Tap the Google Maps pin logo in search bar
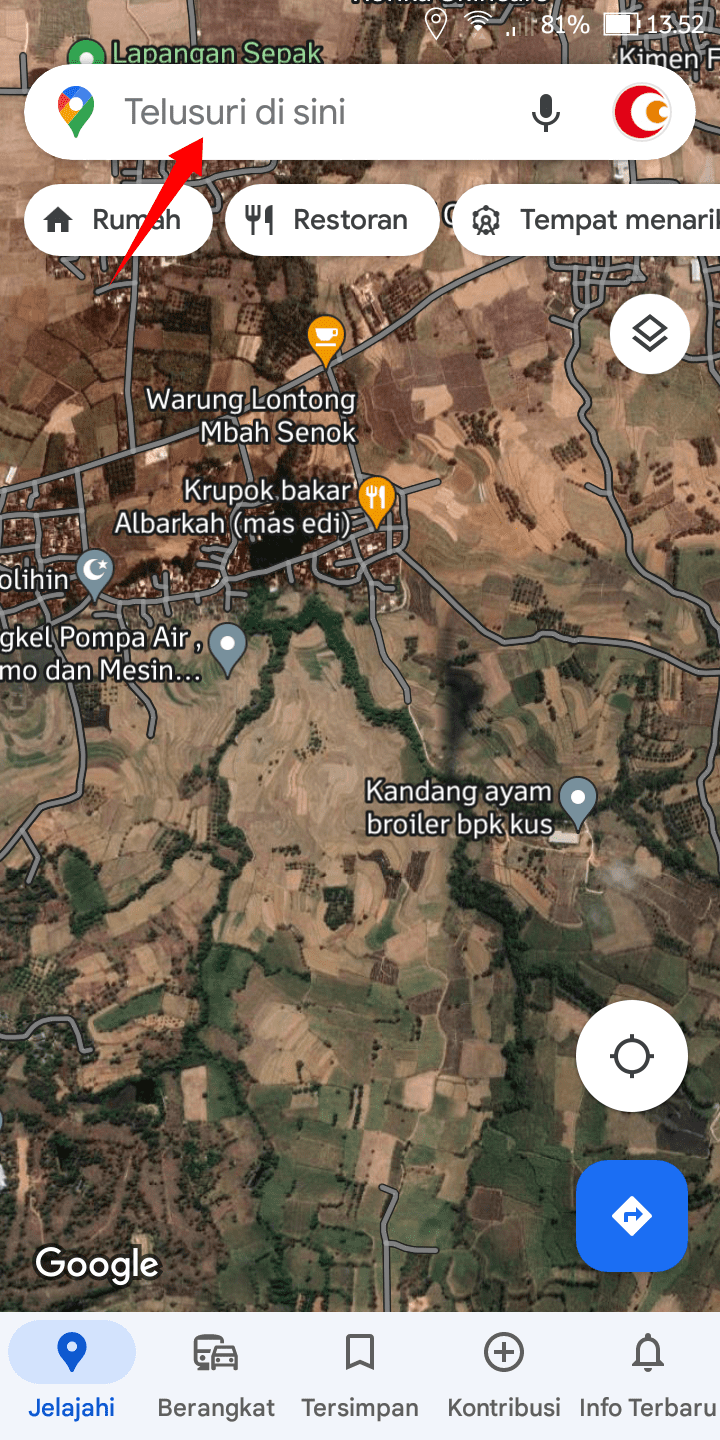720x1440 pixels. pyautogui.click(x=72, y=112)
